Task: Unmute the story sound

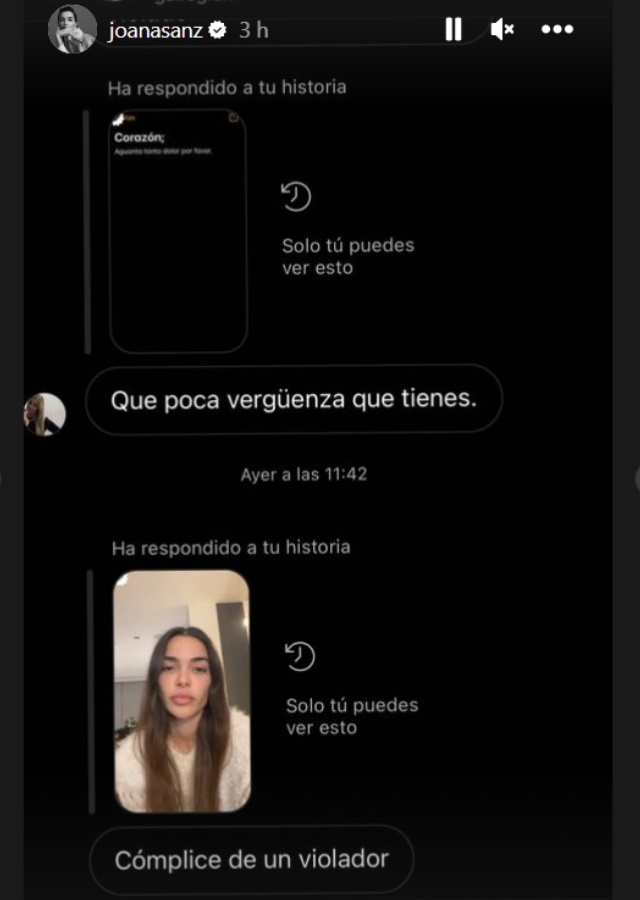Action: [502, 30]
